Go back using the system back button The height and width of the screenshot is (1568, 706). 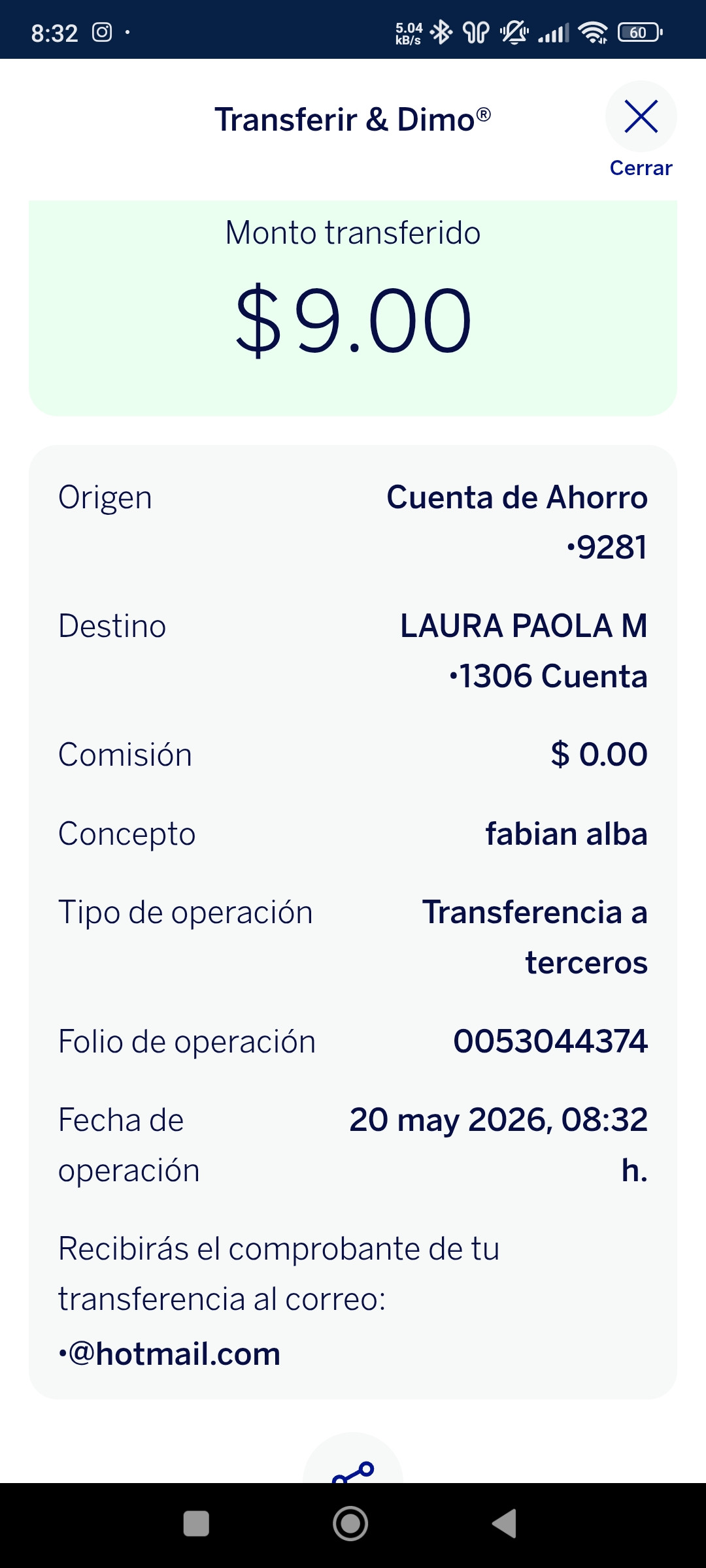point(504,1524)
